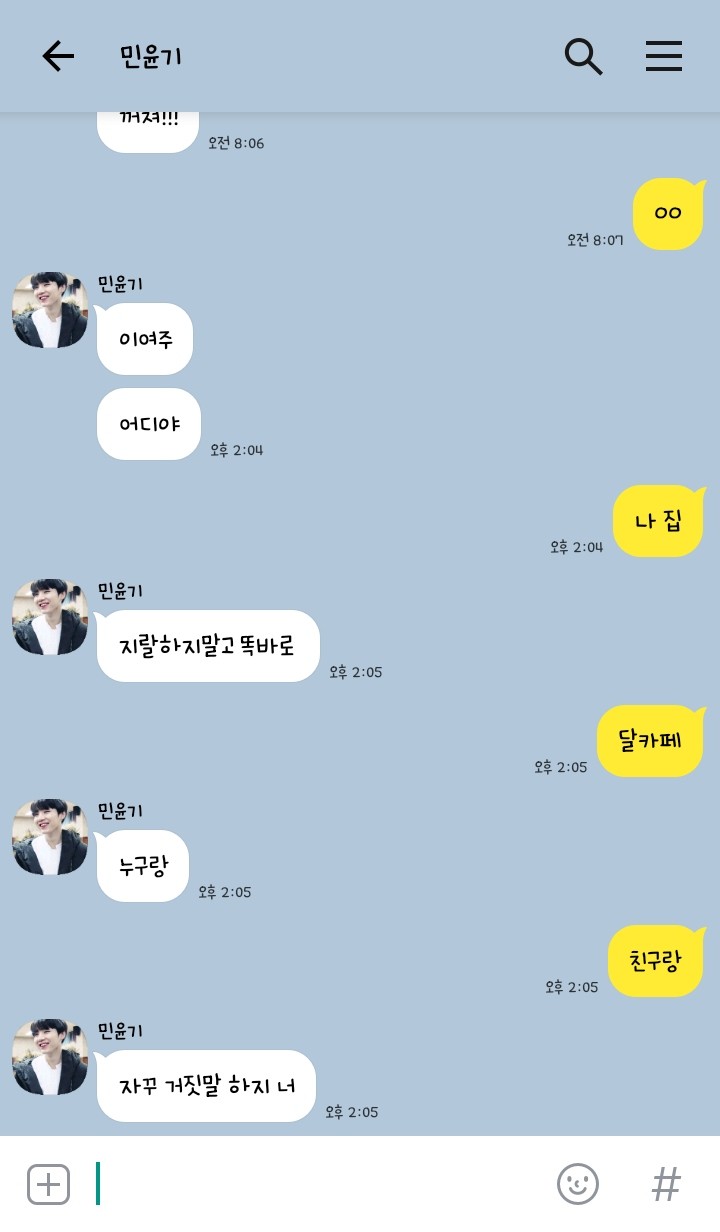Open the hashtag search button

click(666, 1184)
